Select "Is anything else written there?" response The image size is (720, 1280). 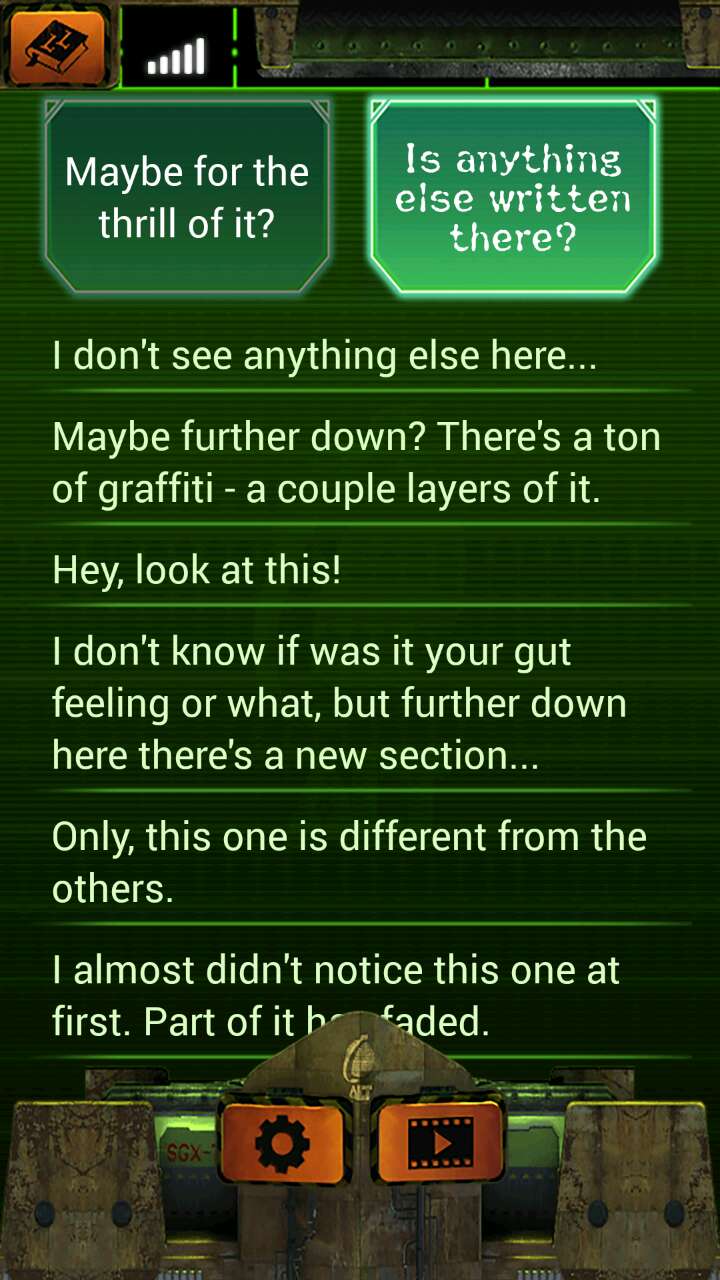click(x=512, y=197)
